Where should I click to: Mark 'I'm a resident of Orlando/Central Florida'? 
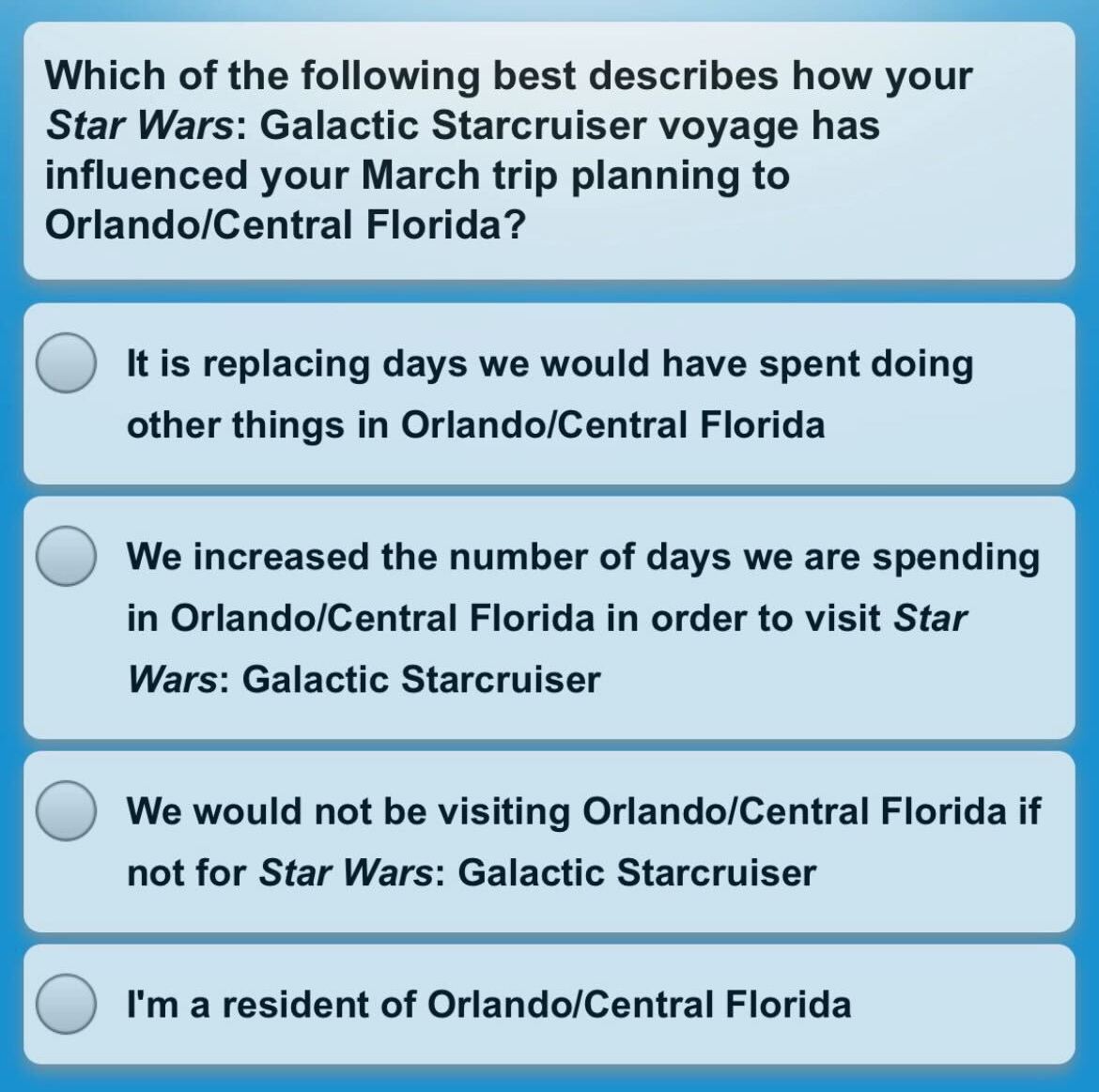66,1004
